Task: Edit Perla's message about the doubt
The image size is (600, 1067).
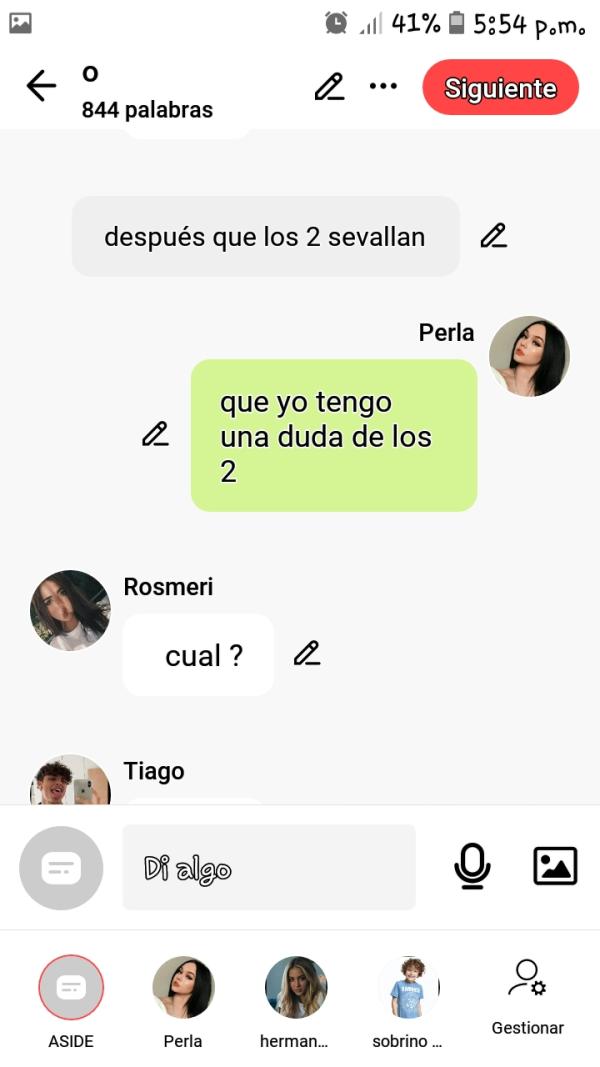Action: click(155, 434)
